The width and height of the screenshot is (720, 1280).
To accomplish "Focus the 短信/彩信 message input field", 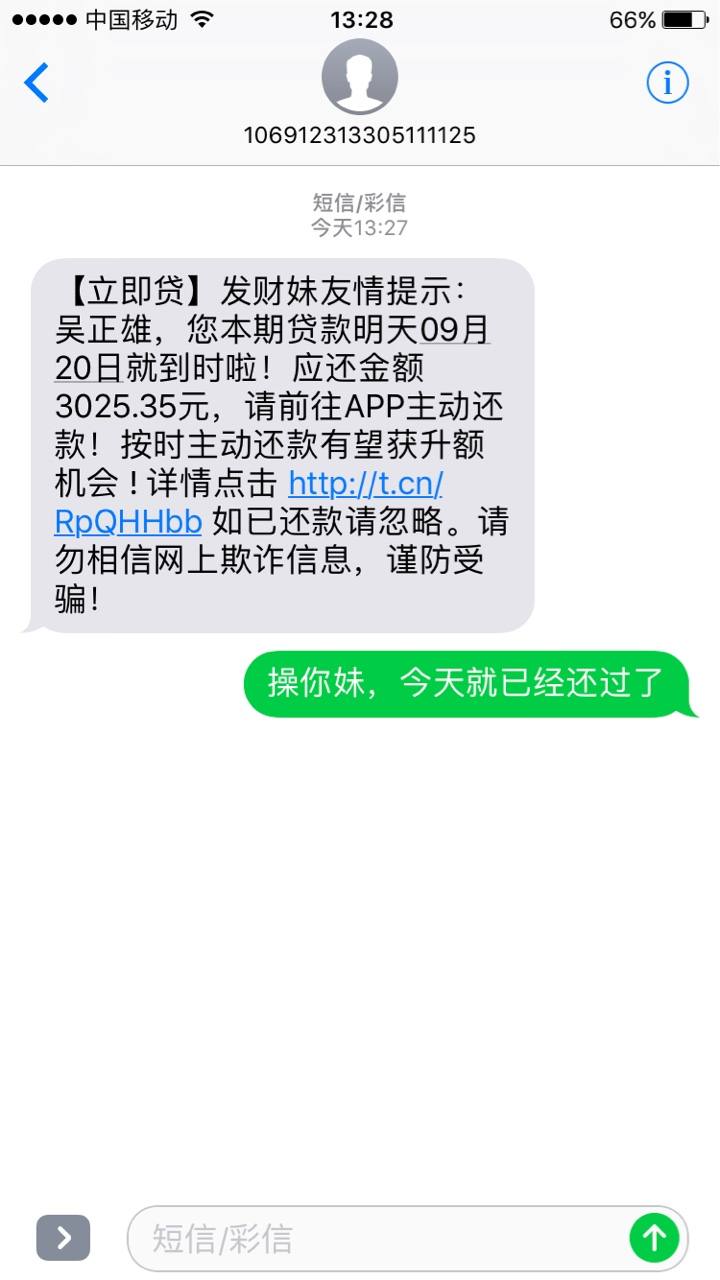I will point(380,1238).
